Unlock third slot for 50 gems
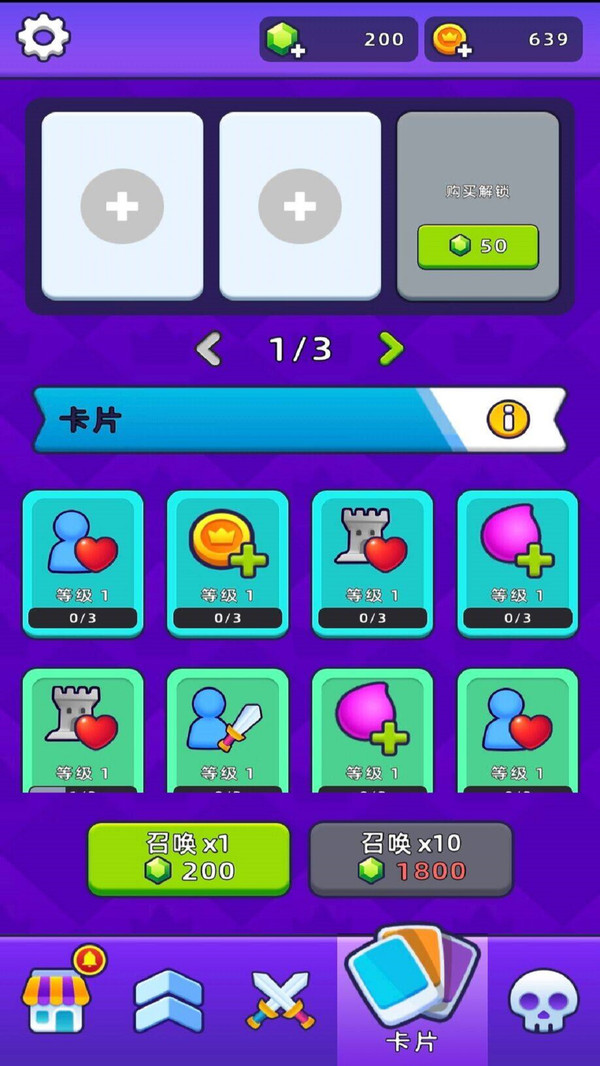 pos(478,246)
